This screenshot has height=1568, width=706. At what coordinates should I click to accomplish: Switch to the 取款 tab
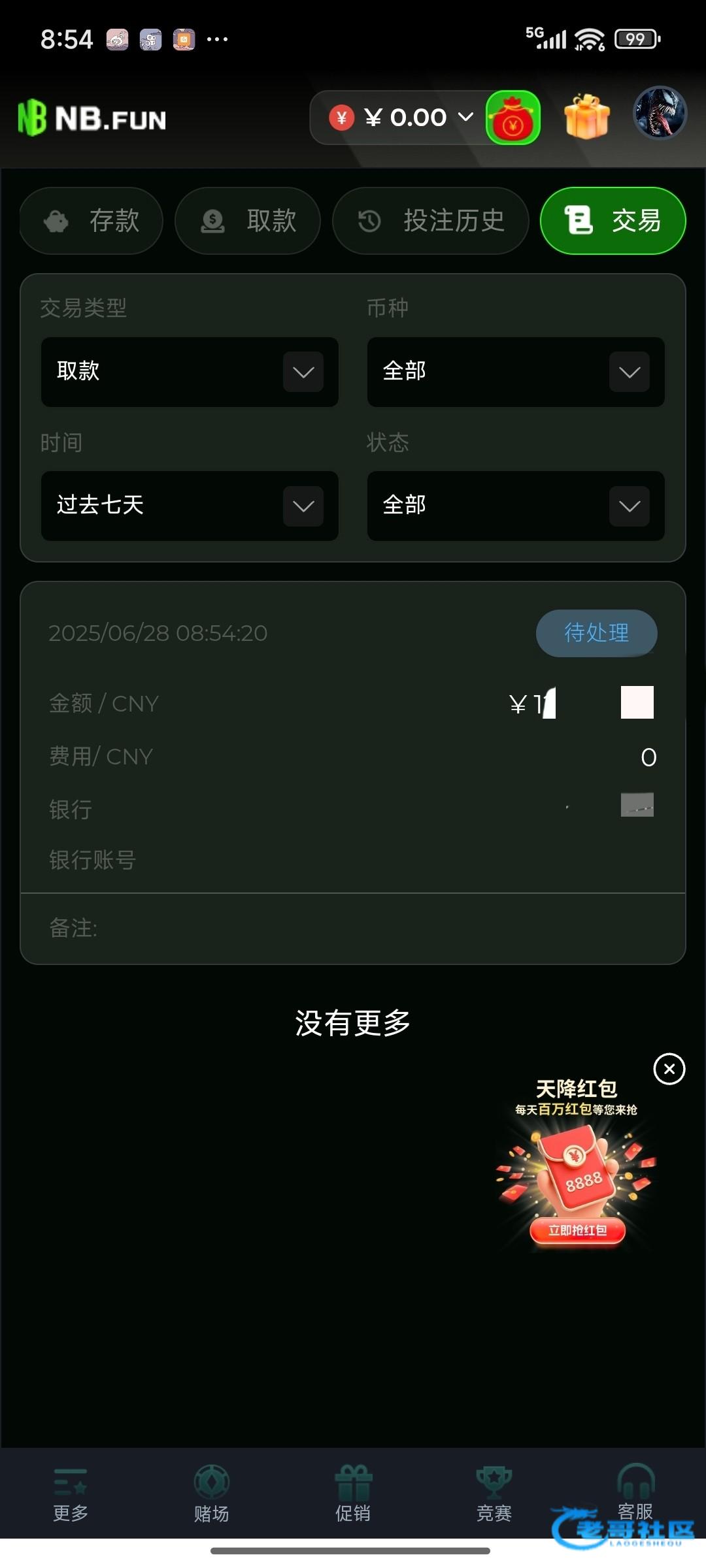[248, 221]
